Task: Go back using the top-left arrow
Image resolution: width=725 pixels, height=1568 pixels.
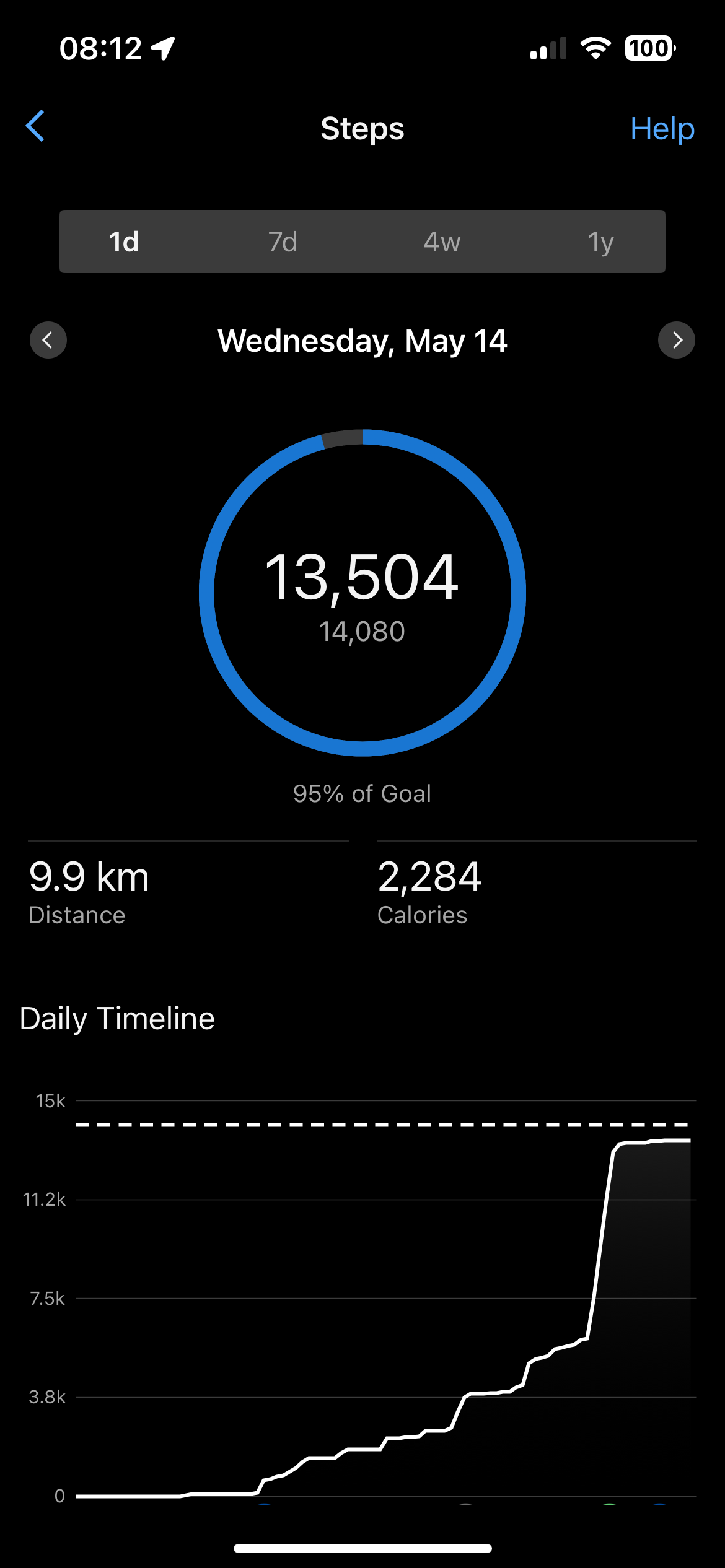Action: pos(35,126)
